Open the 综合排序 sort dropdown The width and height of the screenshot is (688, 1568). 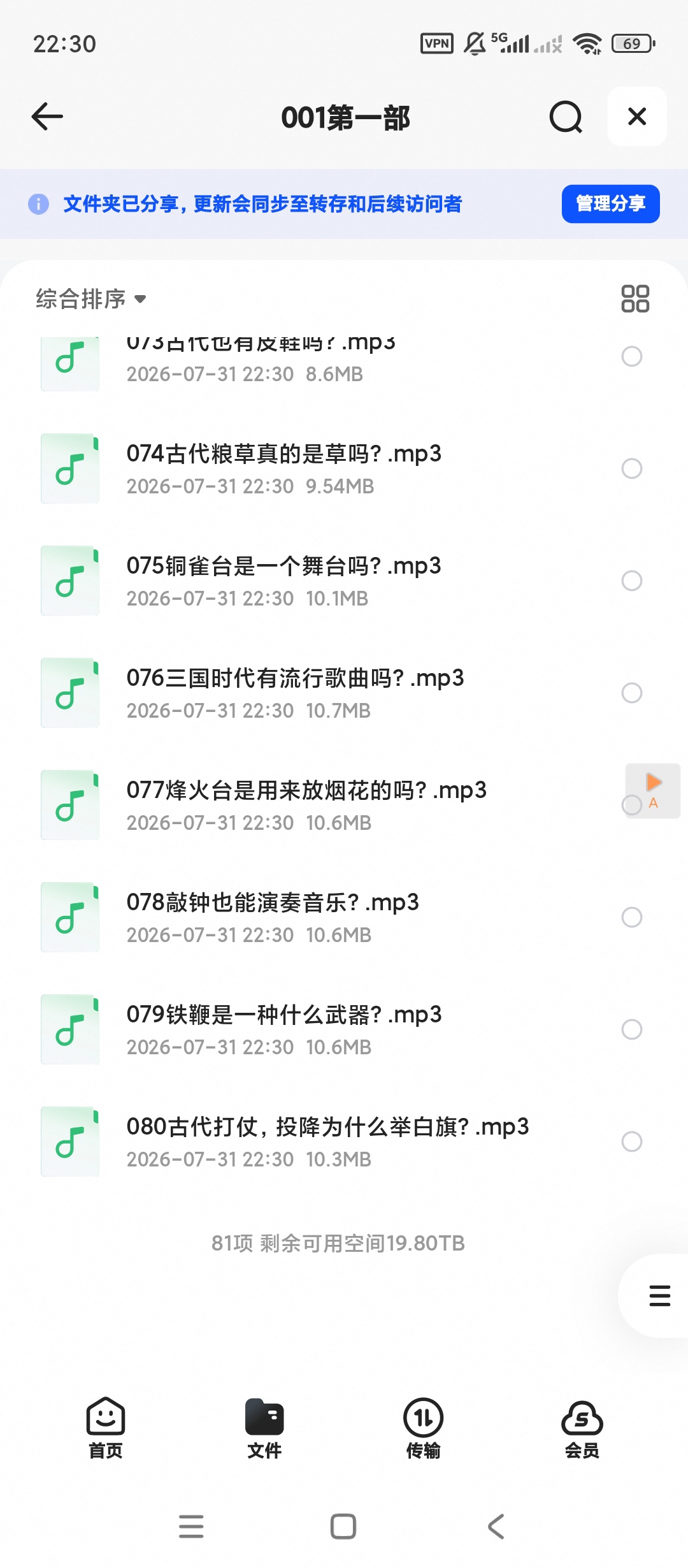(x=91, y=298)
